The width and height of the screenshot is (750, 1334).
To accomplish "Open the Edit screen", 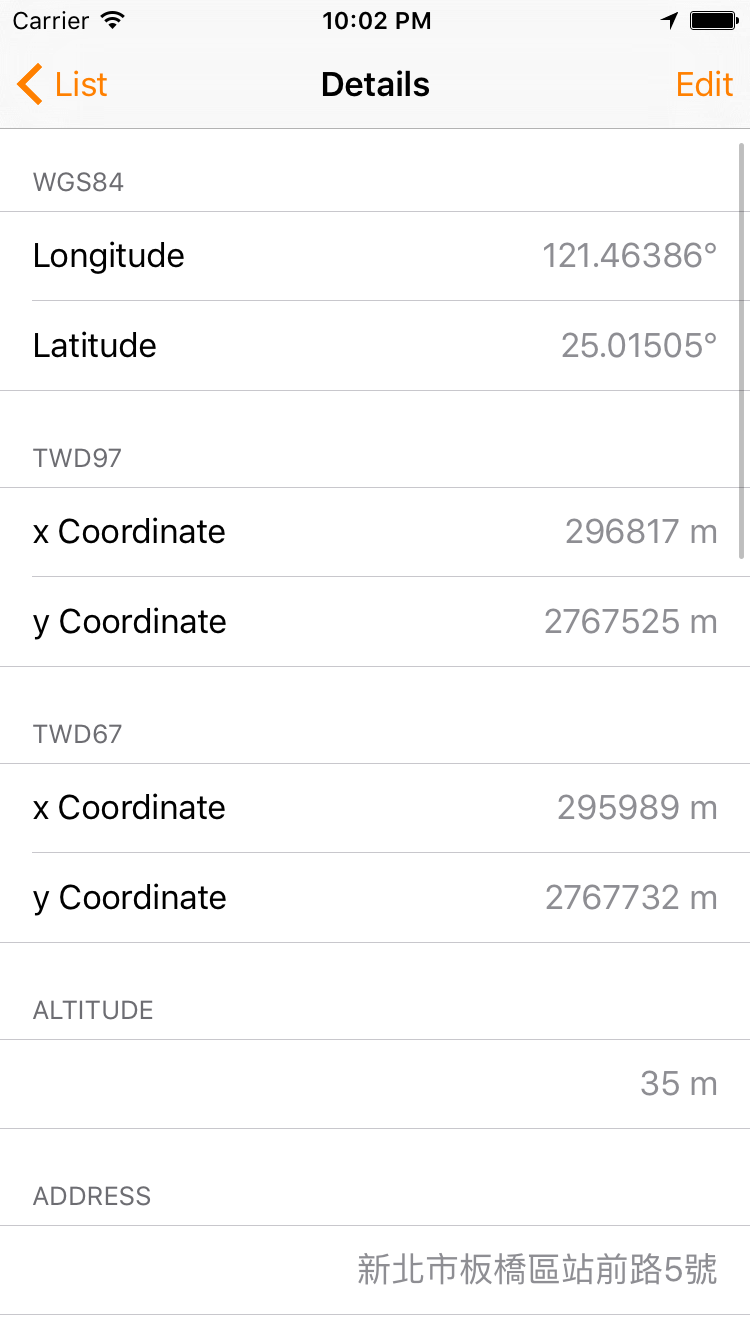I will (704, 85).
